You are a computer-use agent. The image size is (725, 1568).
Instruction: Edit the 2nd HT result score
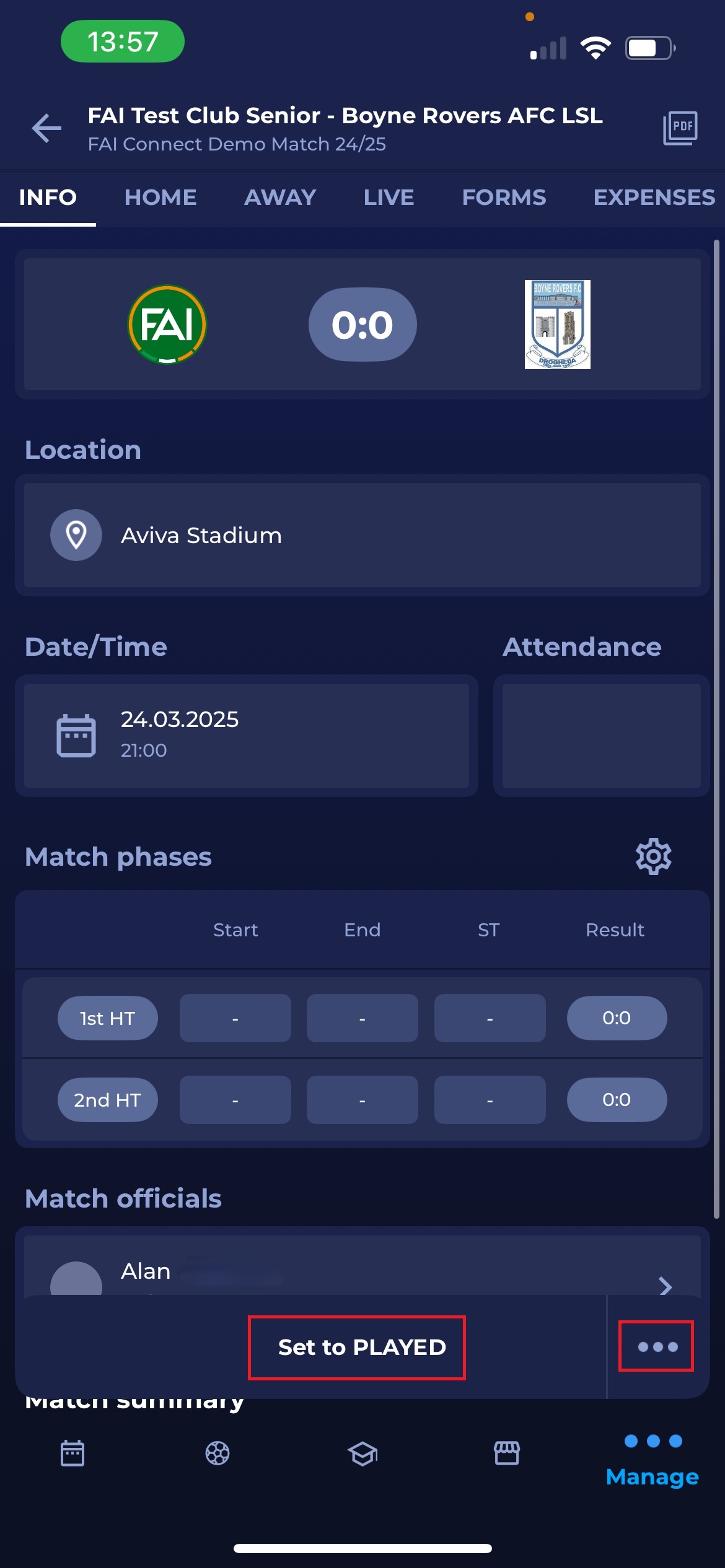(x=617, y=1100)
